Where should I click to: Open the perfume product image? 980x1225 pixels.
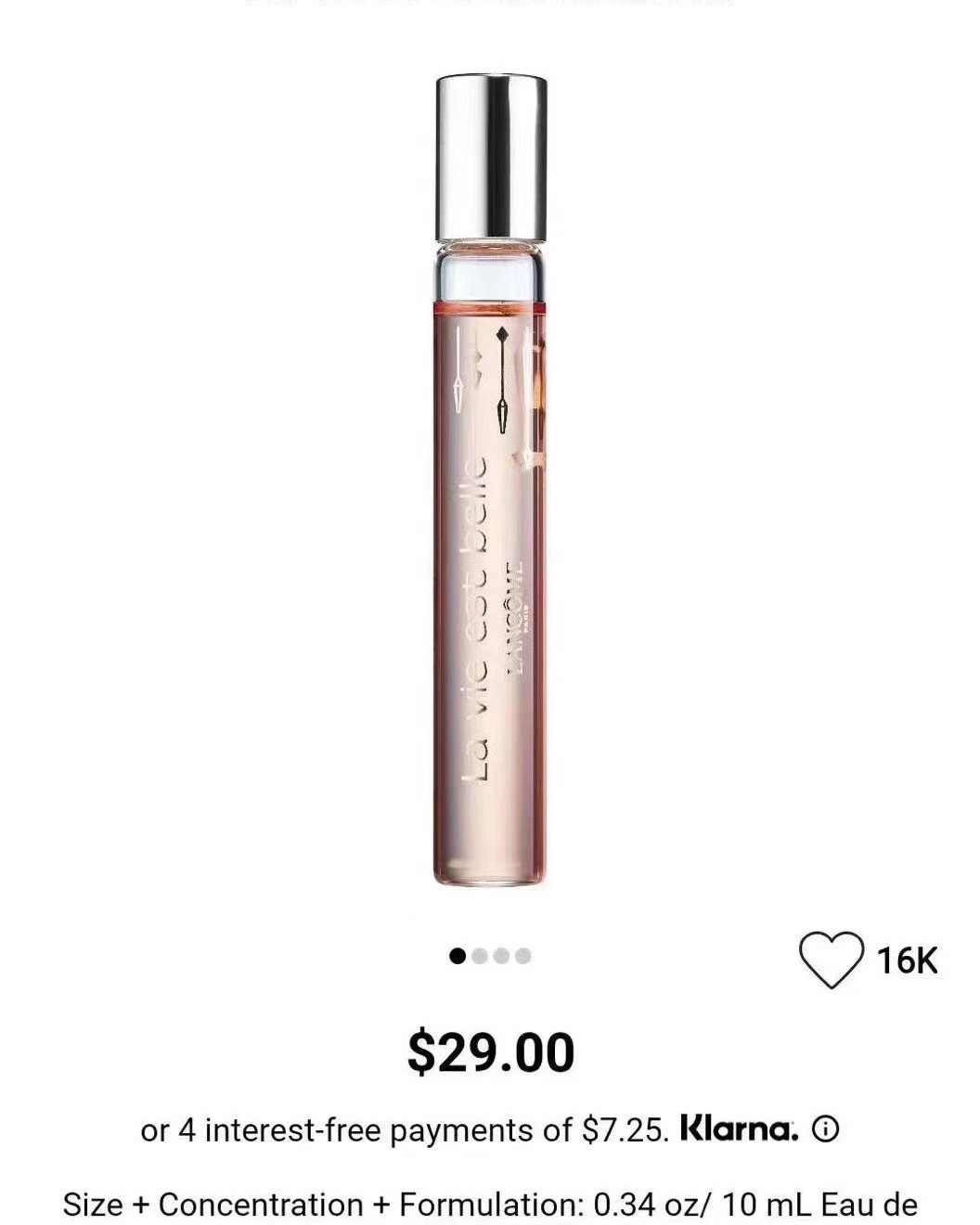[490, 483]
